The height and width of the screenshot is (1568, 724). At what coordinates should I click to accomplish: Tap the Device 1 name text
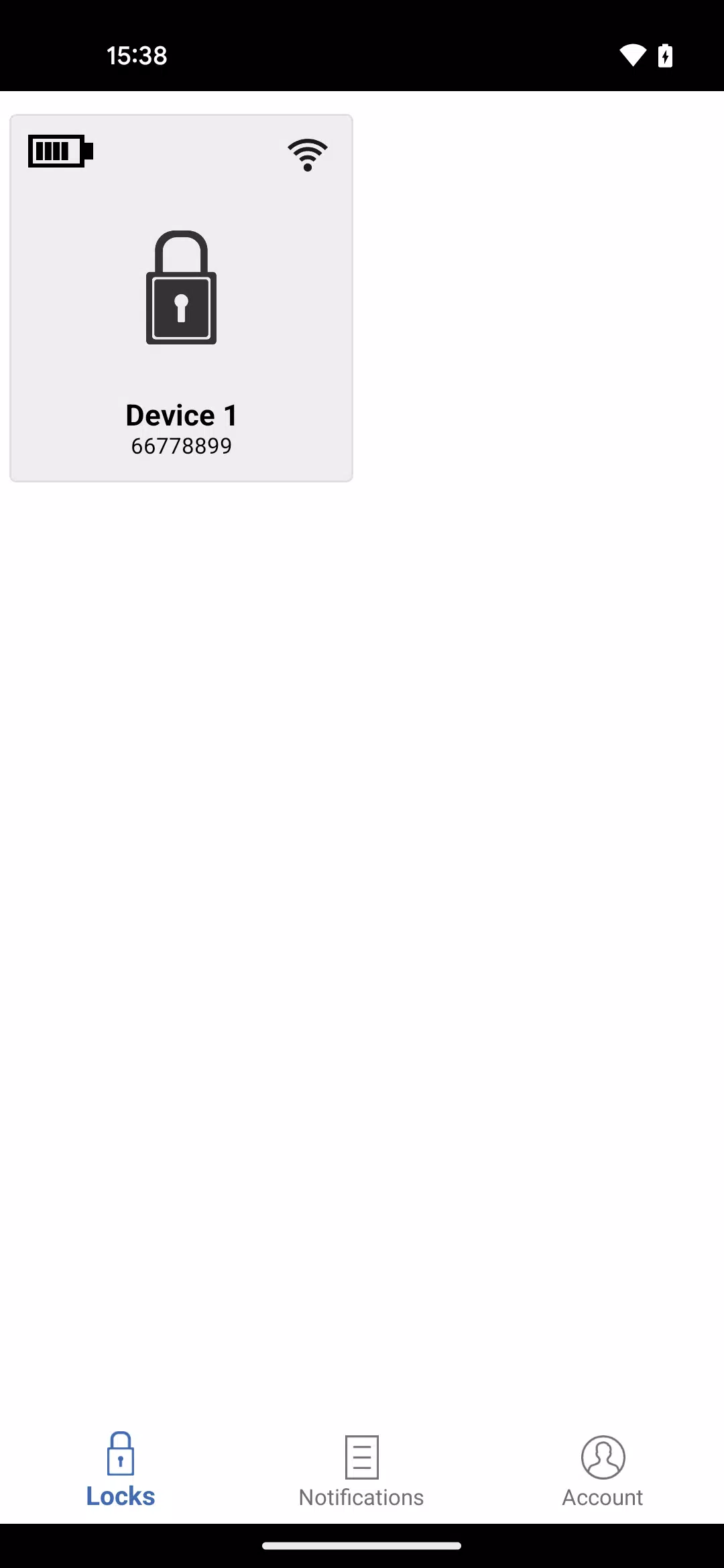tap(181, 414)
